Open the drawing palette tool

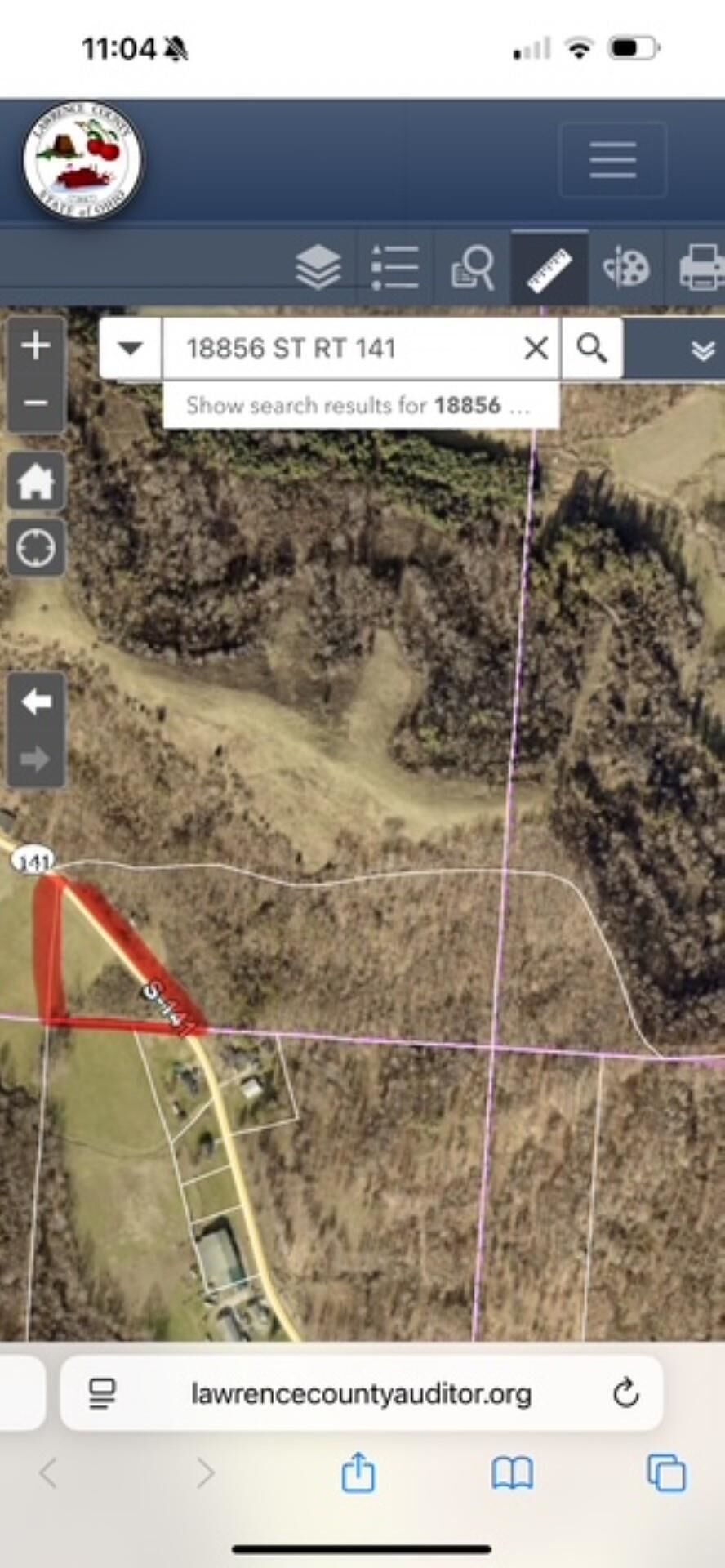(625, 267)
